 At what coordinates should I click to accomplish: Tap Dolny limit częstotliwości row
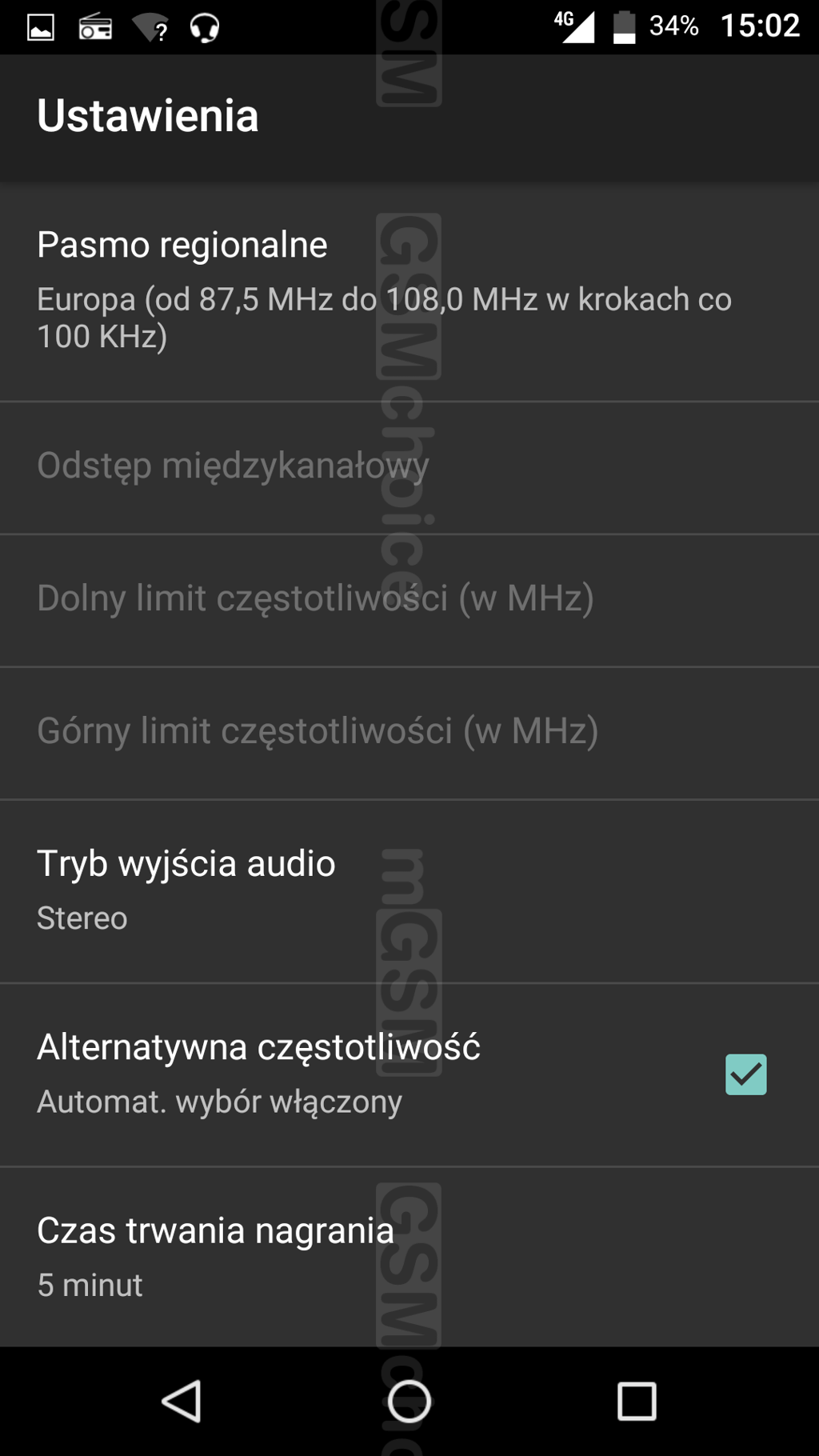tap(409, 601)
